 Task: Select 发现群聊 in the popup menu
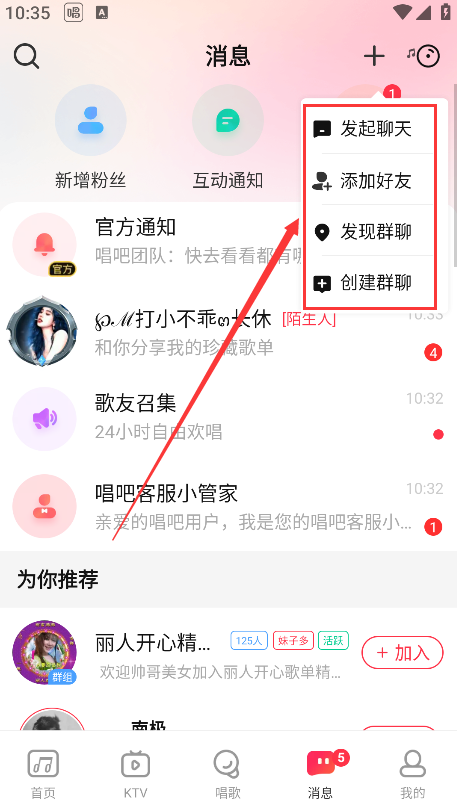pos(370,231)
